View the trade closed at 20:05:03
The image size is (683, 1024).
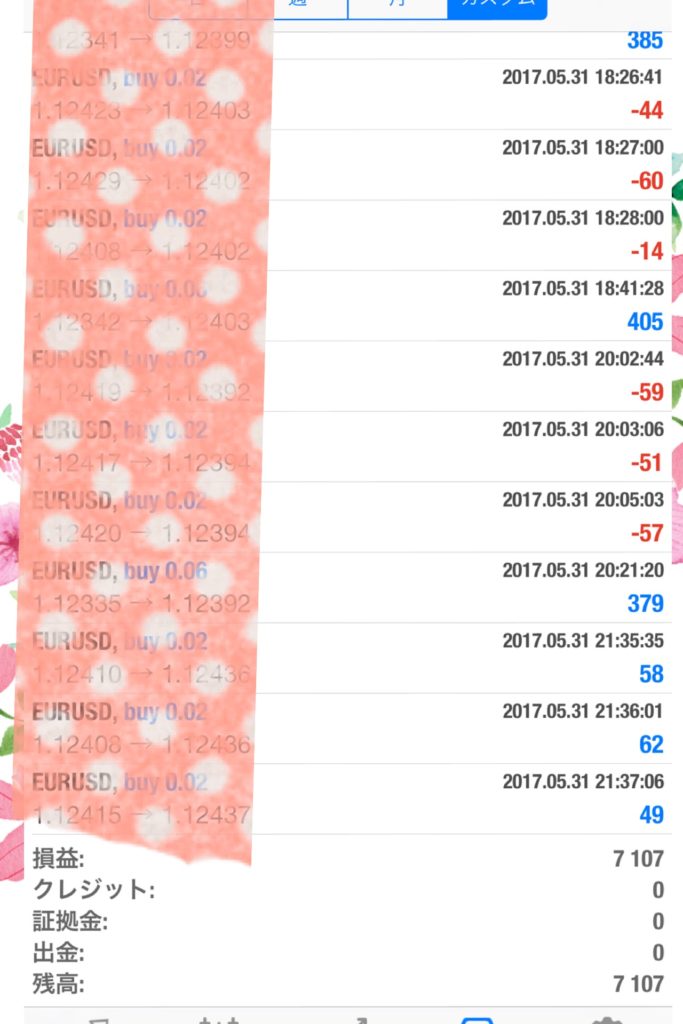coord(348,517)
